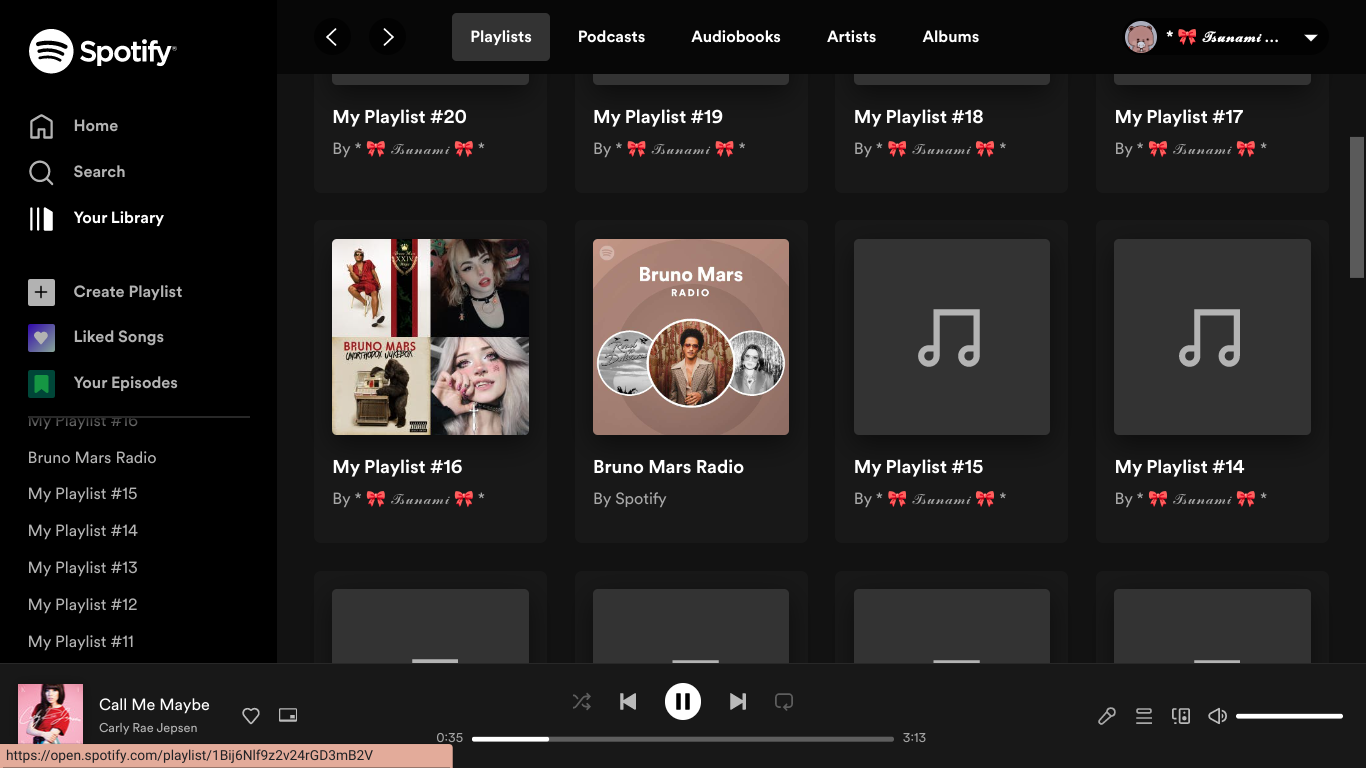The height and width of the screenshot is (768, 1366).
Task: Go to Home in sidebar
Action: tap(95, 126)
